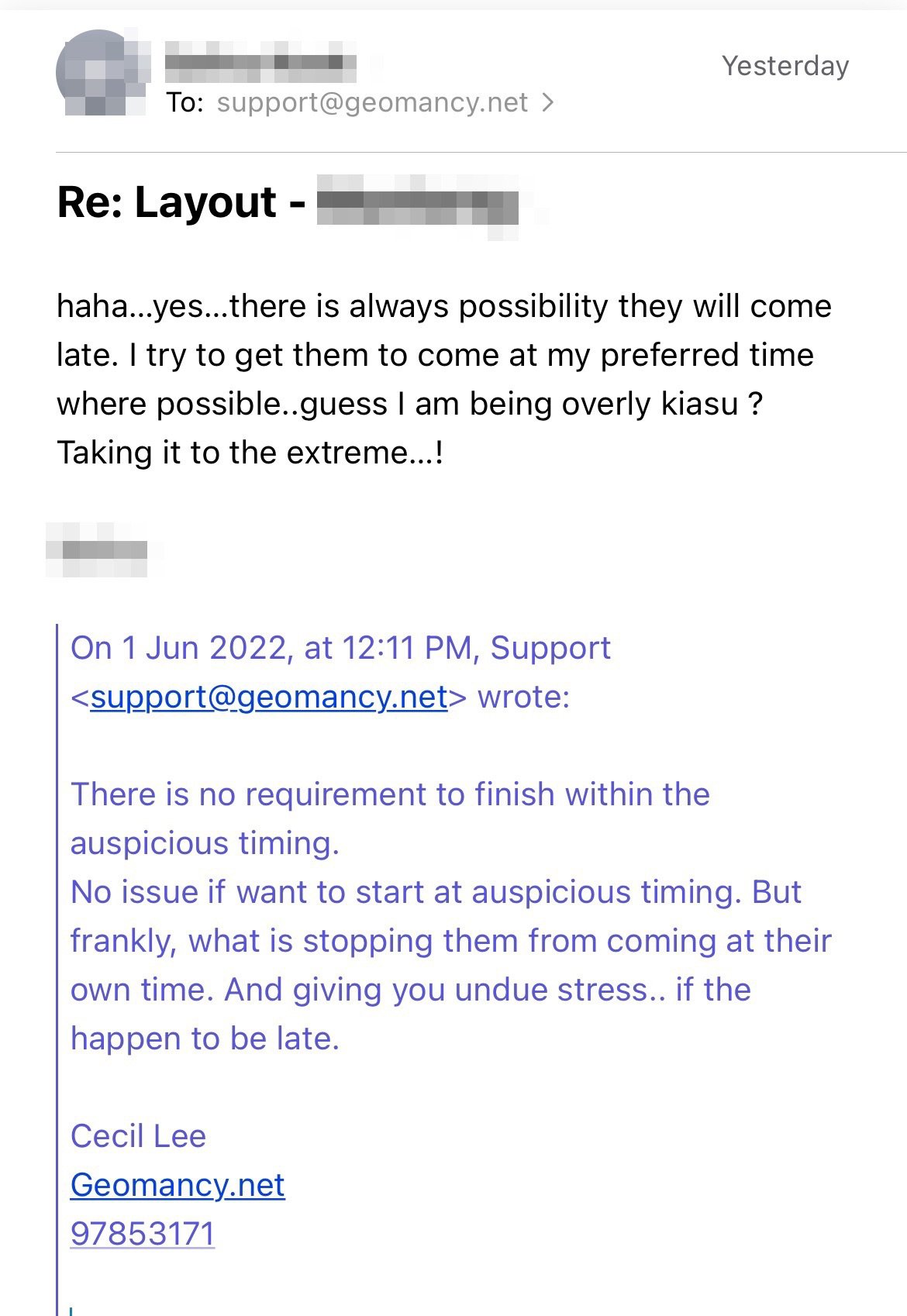Screen dimensions: 907x1316
Task: Open the sender's blurred avatar
Action: tap(101, 73)
